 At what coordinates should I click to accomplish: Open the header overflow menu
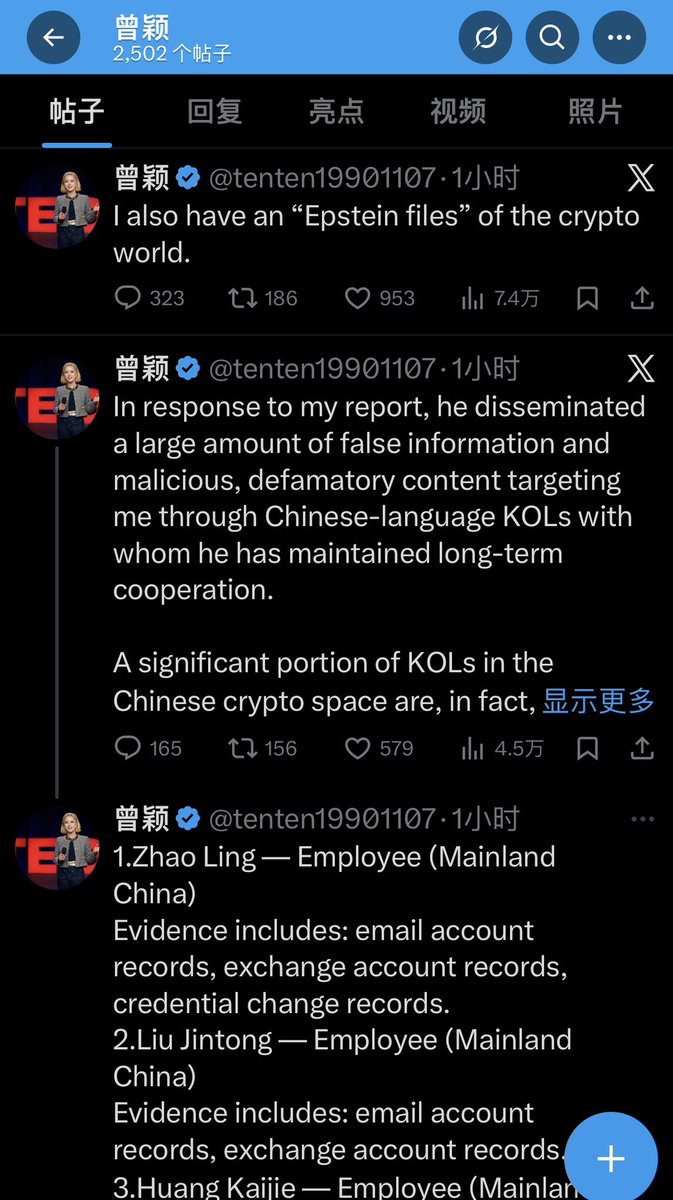point(619,38)
